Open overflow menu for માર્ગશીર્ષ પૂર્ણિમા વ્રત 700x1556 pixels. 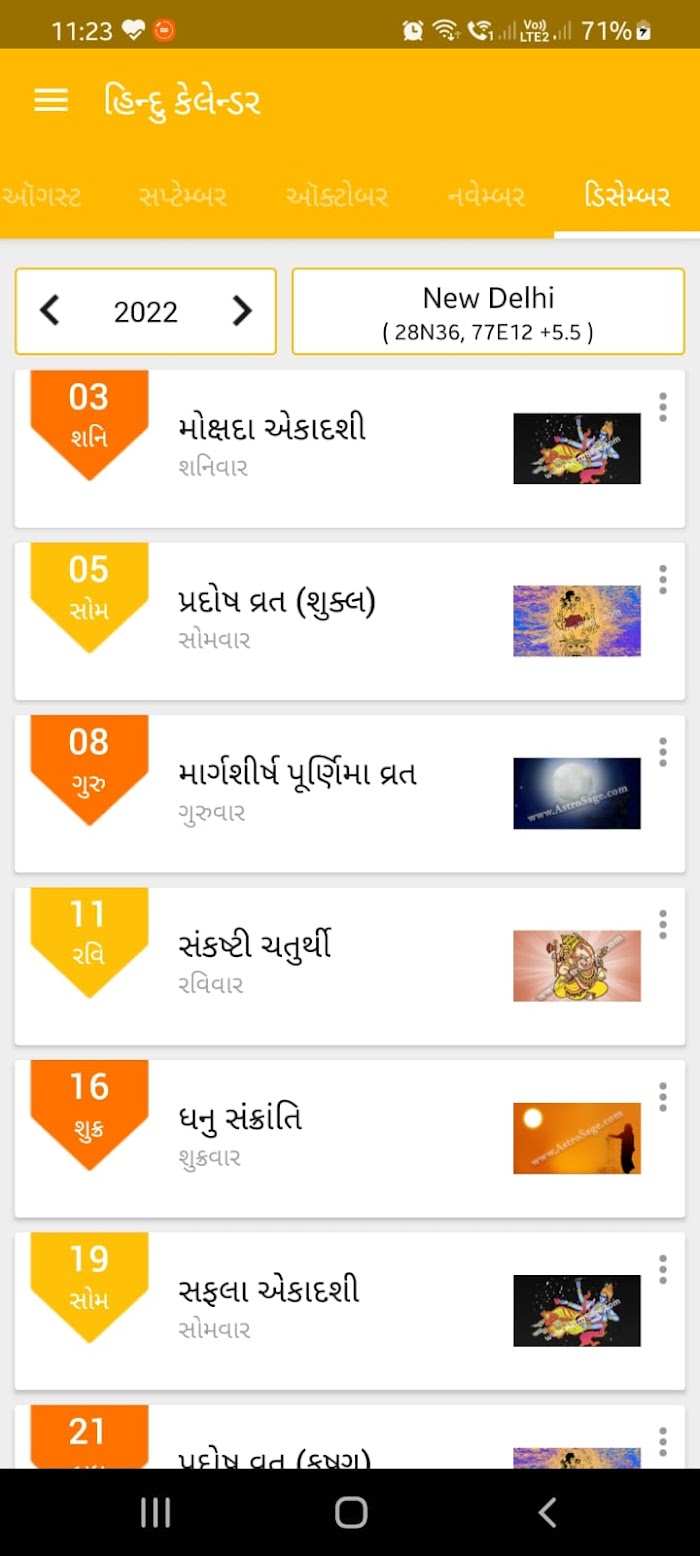pyautogui.click(x=662, y=752)
